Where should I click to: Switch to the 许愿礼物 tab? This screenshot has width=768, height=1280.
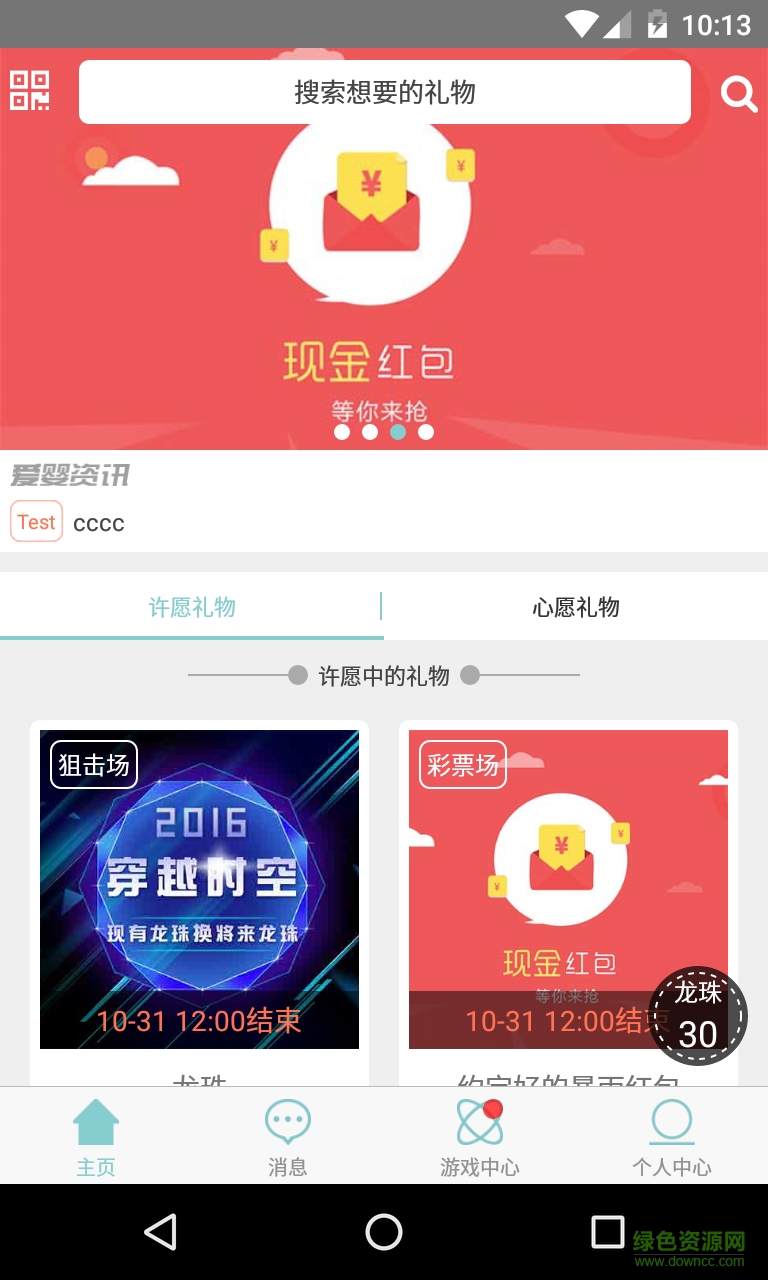tap(191, 607)
